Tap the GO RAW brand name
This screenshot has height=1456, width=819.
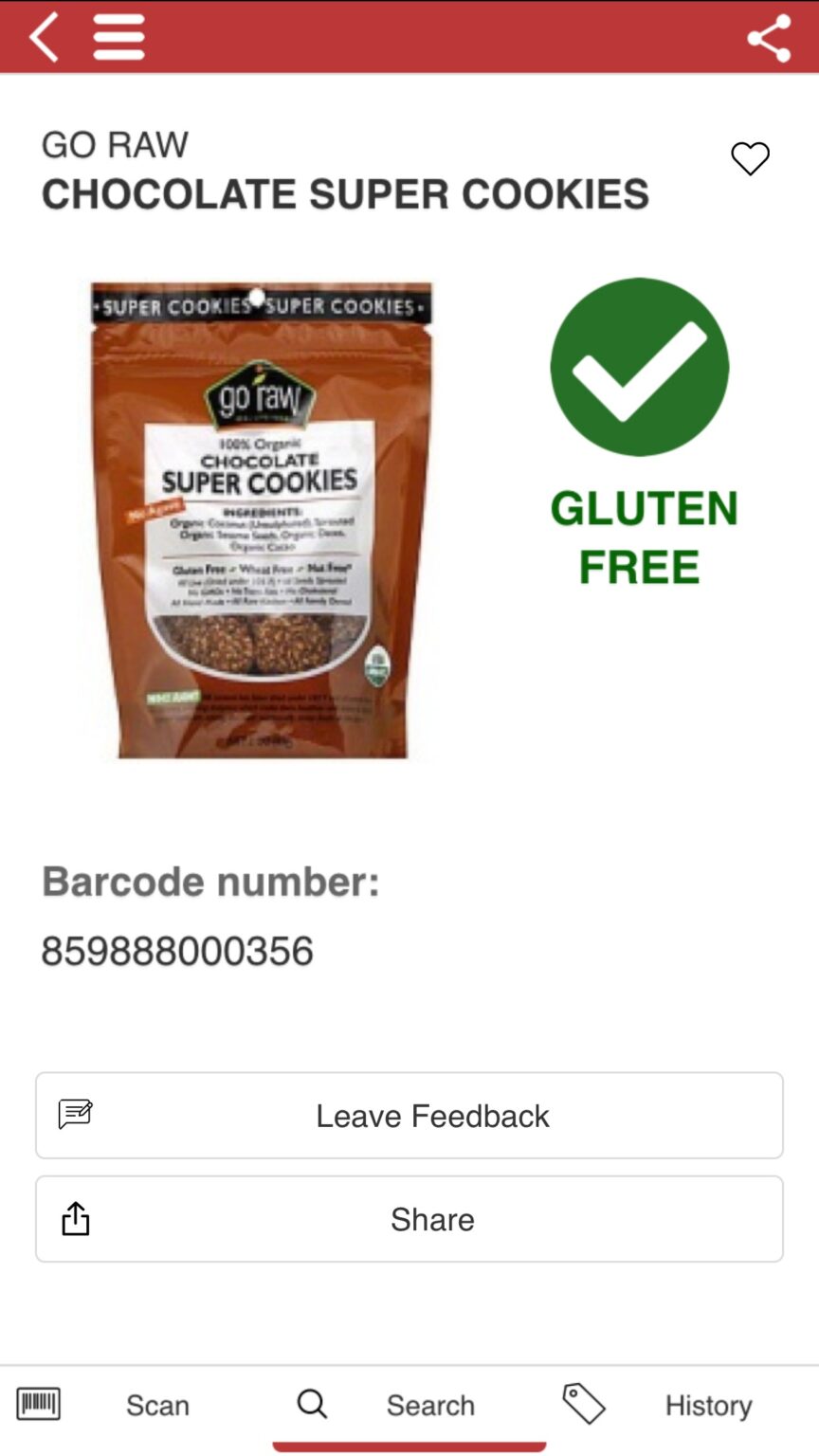114,144
